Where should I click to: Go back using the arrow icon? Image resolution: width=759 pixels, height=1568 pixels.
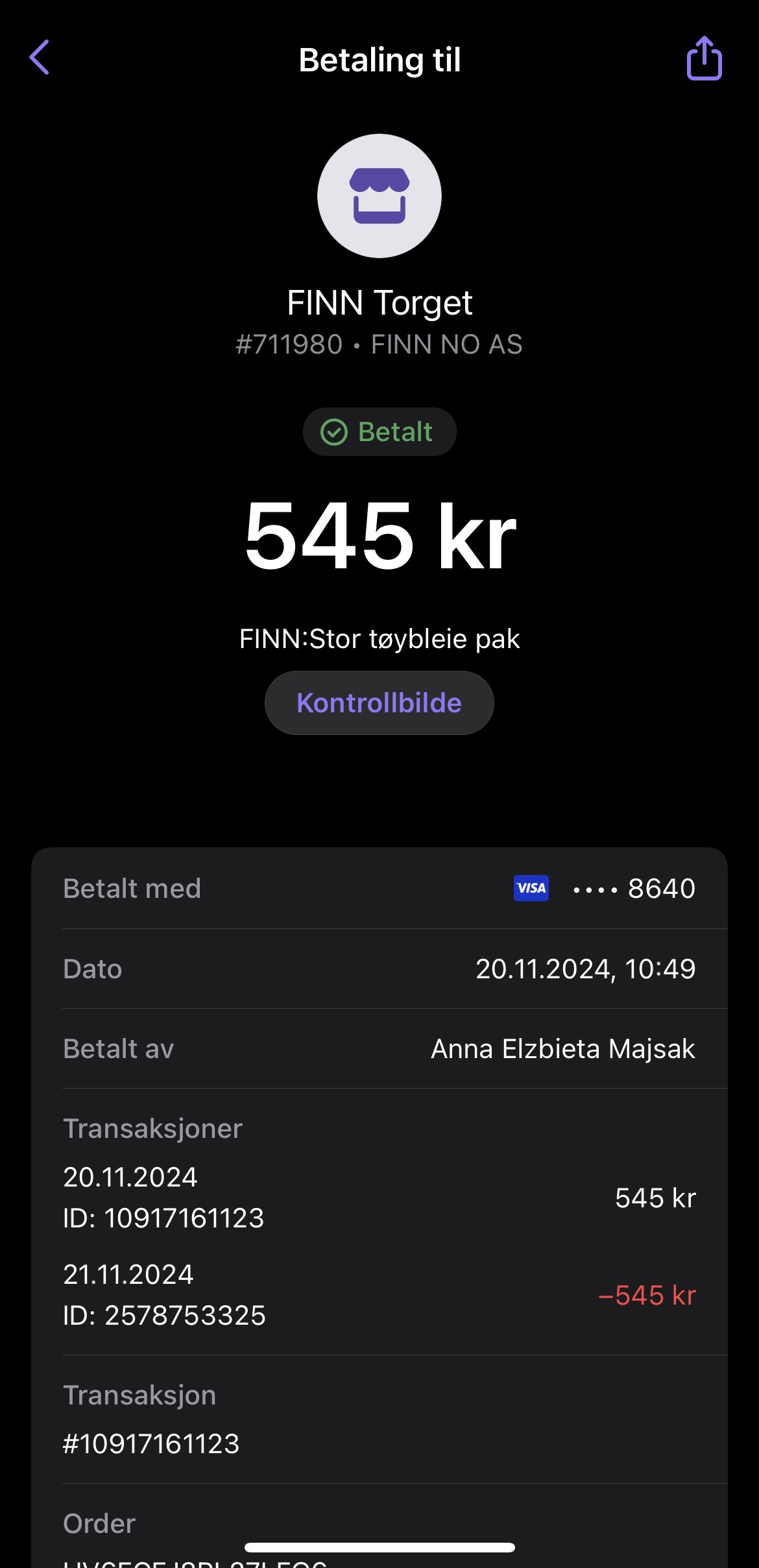(x=40, y=58)
